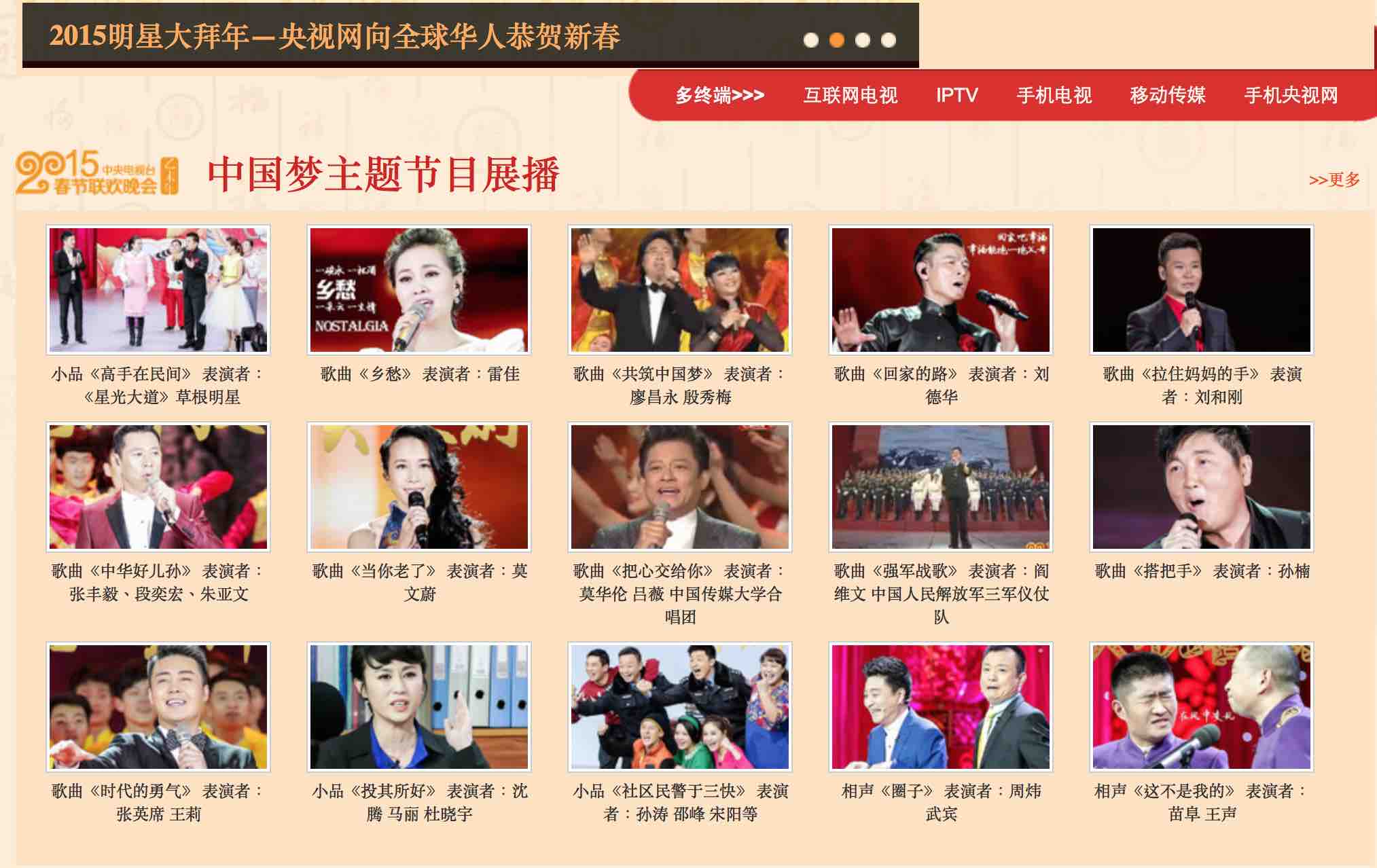Select 移动传媒 in the red bar
This screenshot has height=868, width=1377.
[x=1167, y=95]
